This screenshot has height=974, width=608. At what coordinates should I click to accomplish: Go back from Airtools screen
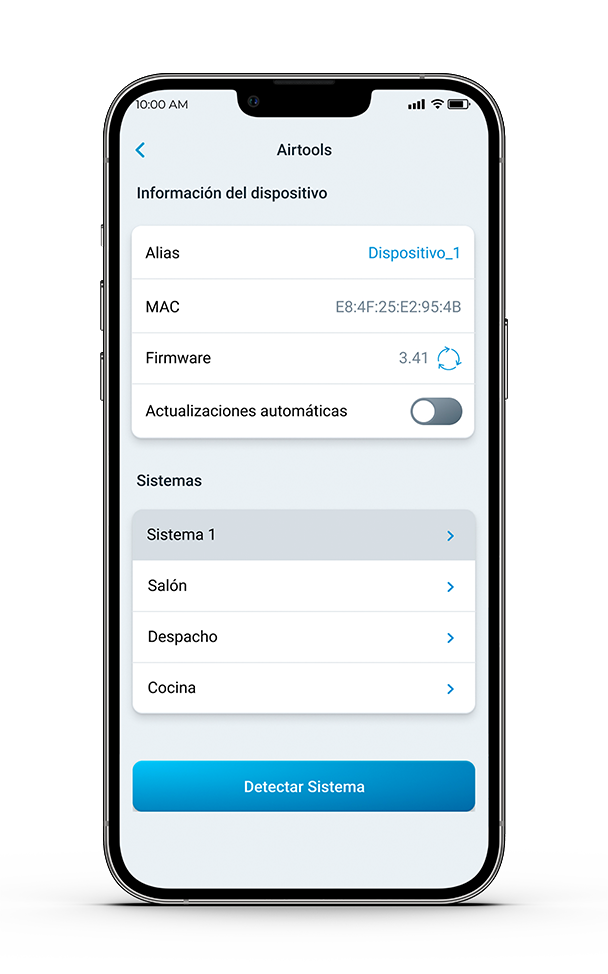tap(140, 150)
